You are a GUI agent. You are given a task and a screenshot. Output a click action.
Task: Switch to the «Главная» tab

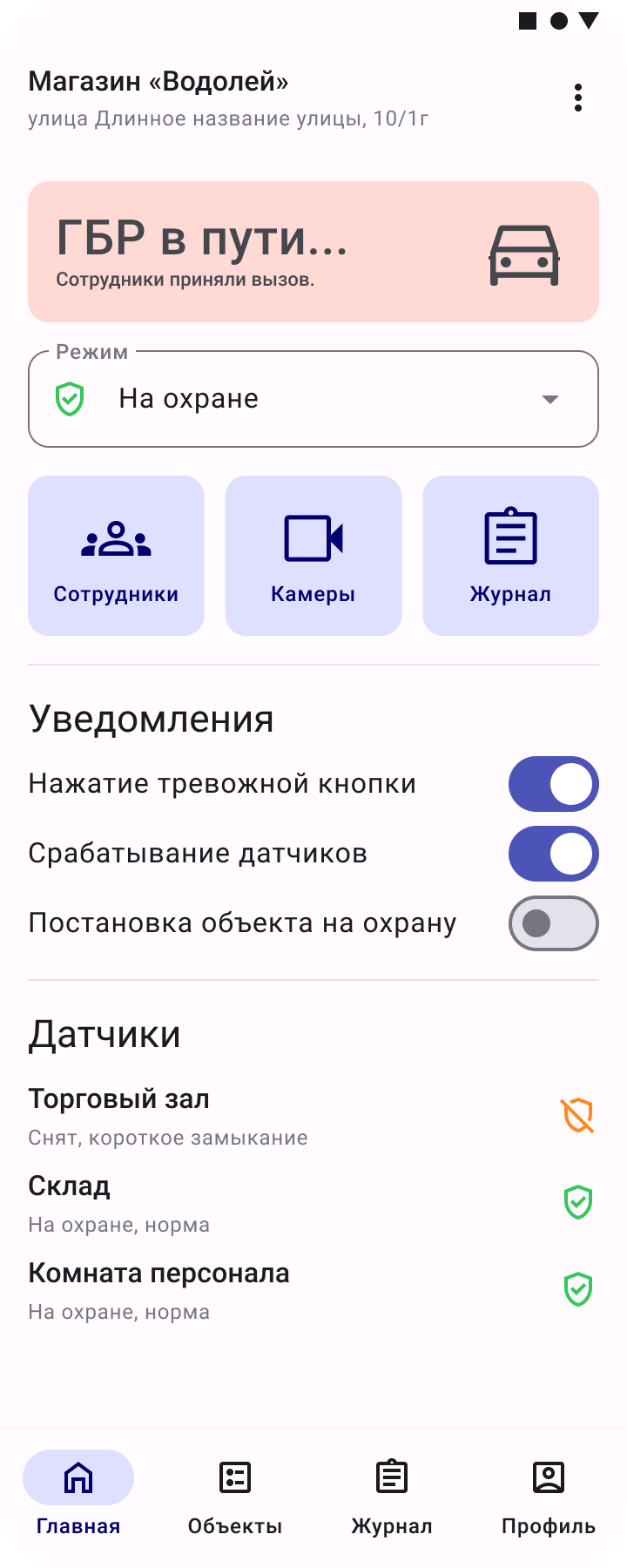78,1493
